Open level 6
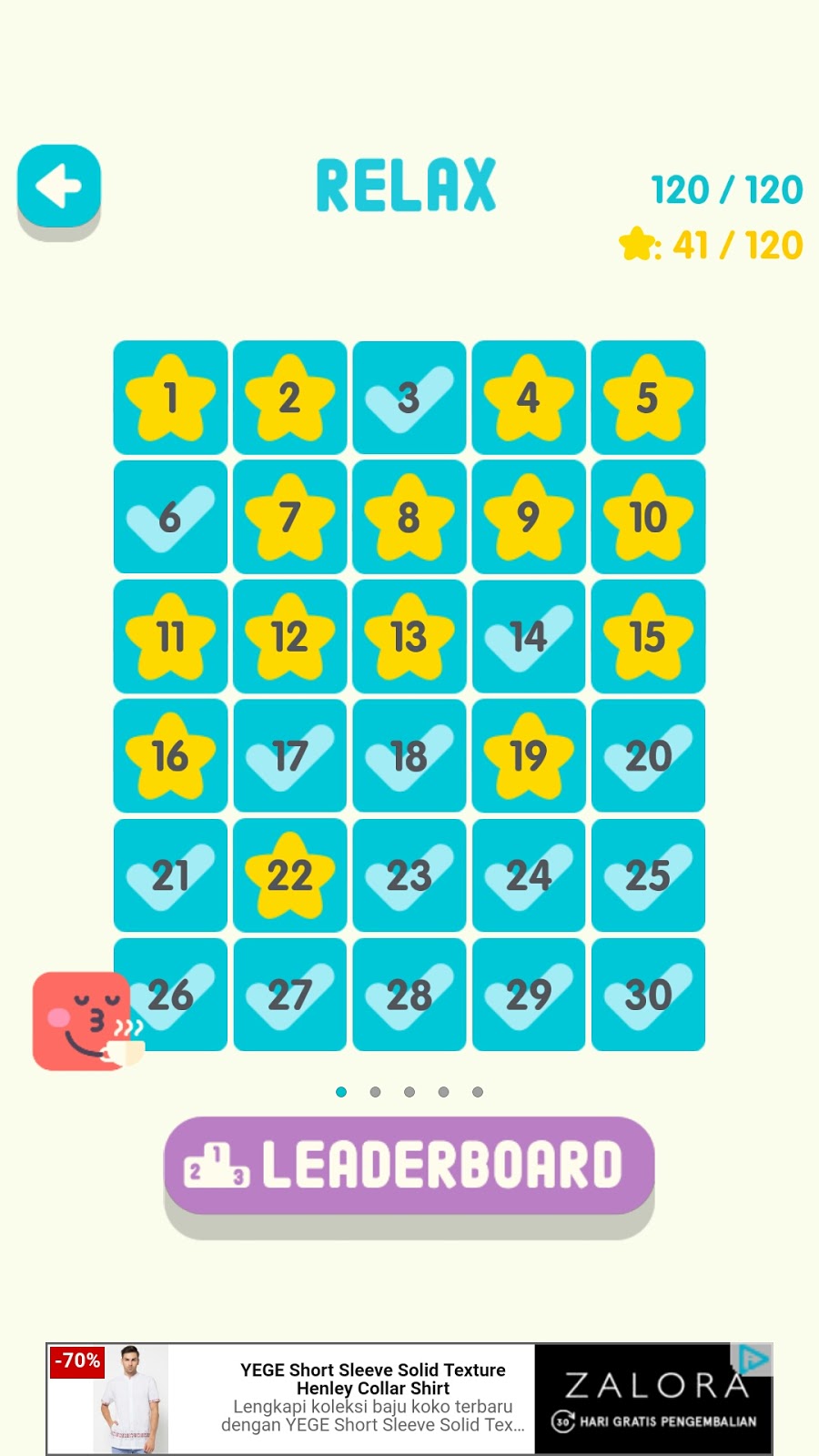The height and width of the screenshot is (1456, 819). [170, 517]
